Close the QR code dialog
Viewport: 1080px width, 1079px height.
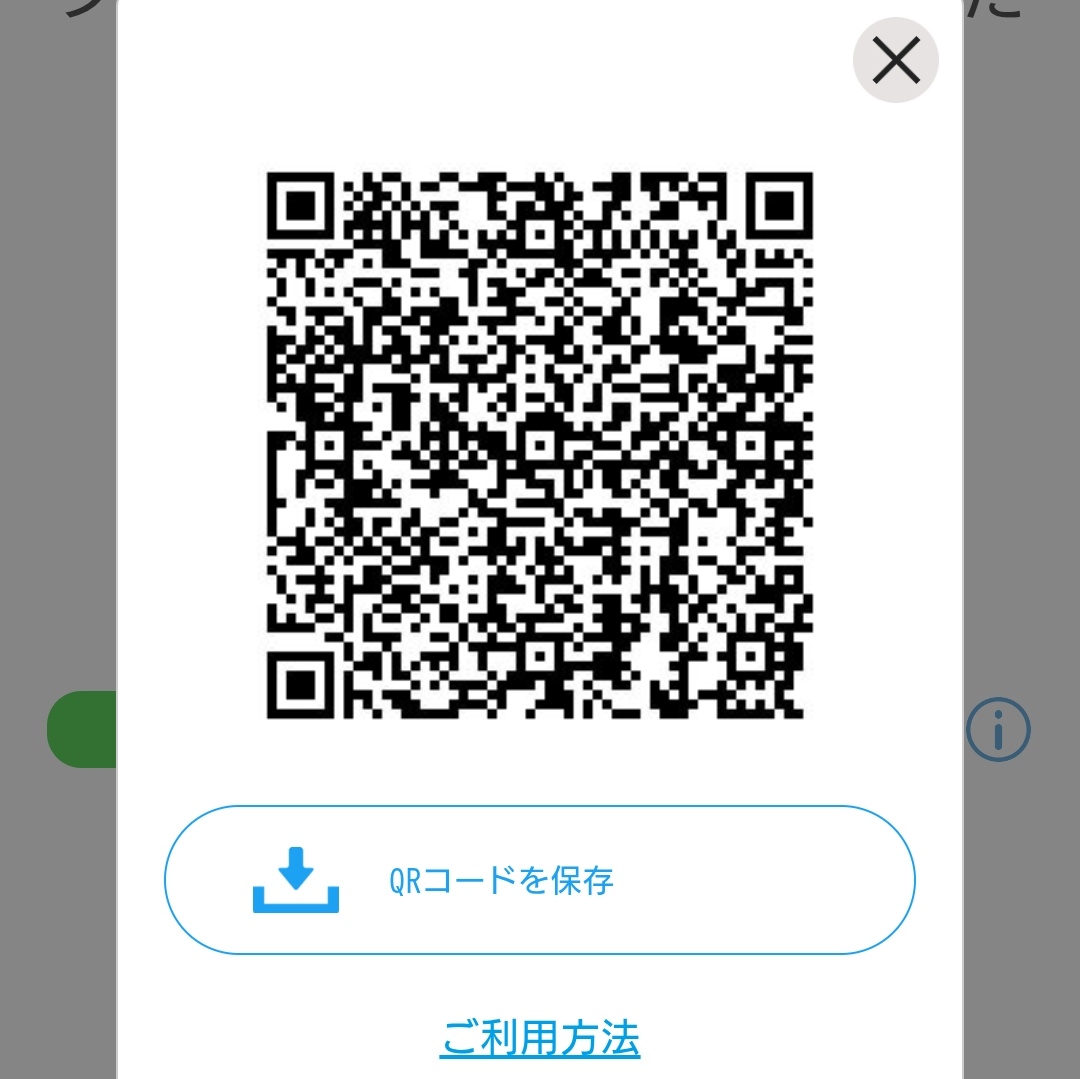tap(895, 61)
